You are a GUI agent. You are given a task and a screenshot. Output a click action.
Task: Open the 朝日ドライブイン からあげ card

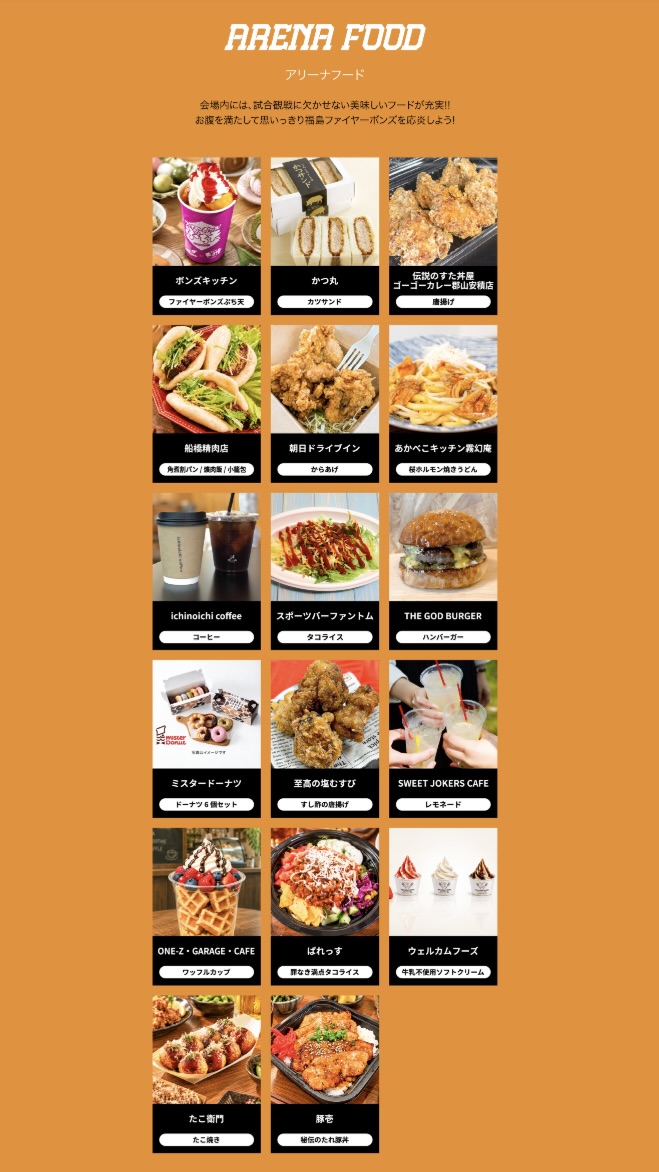pyautogui.click(x=324, y=404)
